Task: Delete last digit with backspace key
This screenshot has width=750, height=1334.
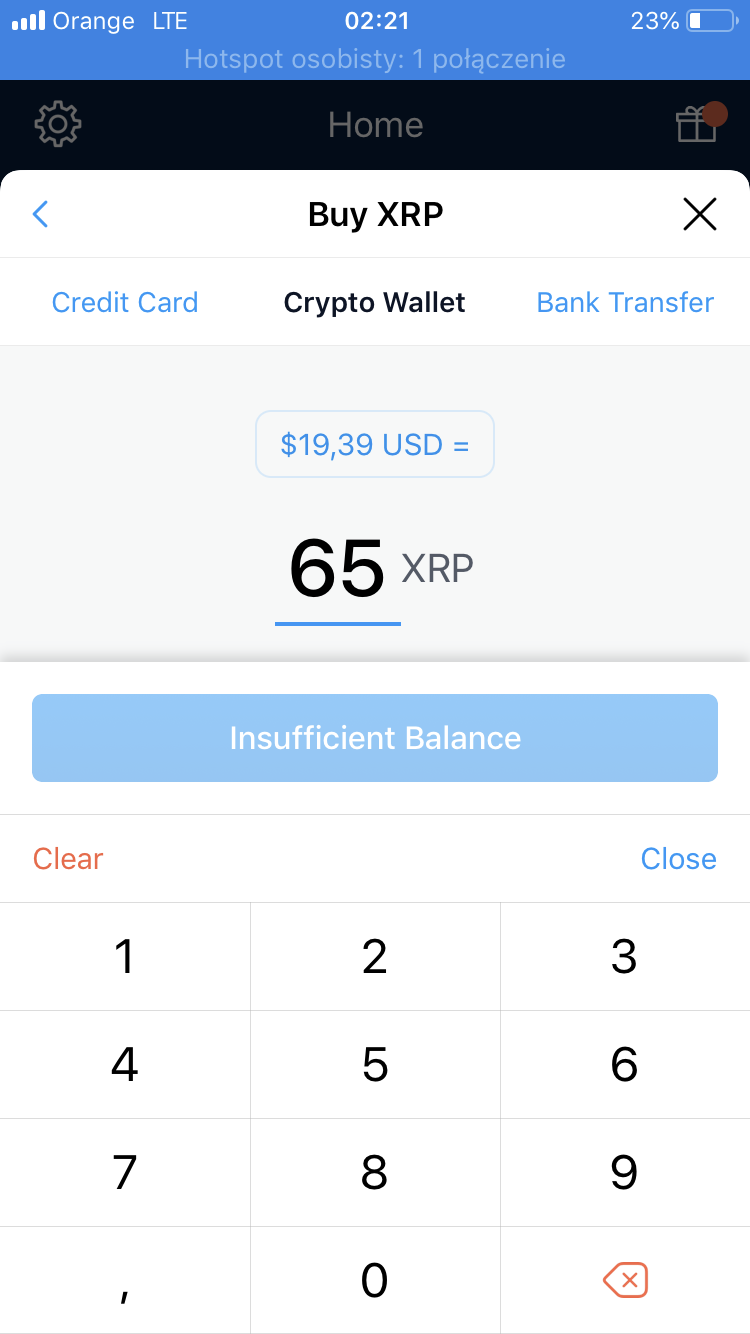Action: click(x=625, y=1280)
